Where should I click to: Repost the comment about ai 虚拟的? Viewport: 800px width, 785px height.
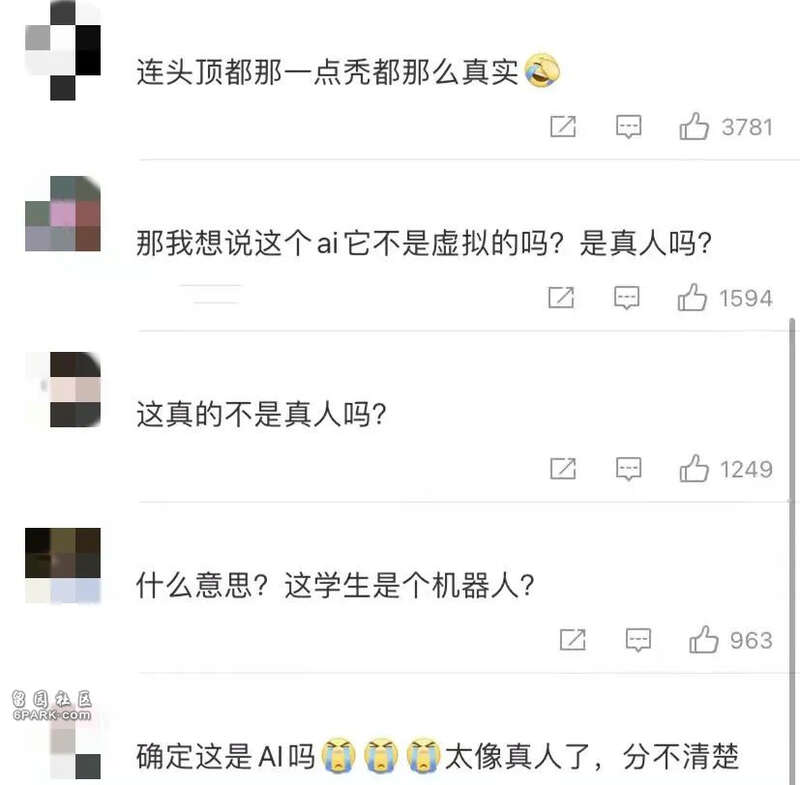click(x=562, y=297)
